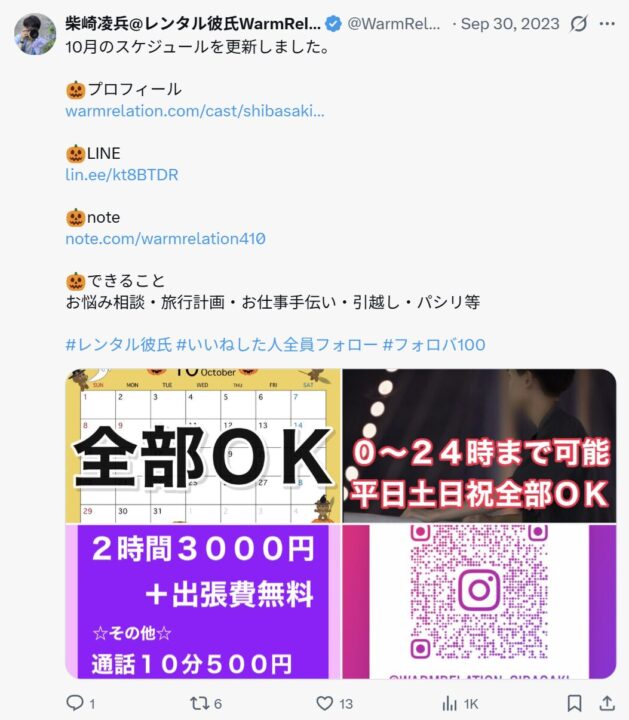
Task: Open the October calendar image
Action: click(x=203, y=445)
